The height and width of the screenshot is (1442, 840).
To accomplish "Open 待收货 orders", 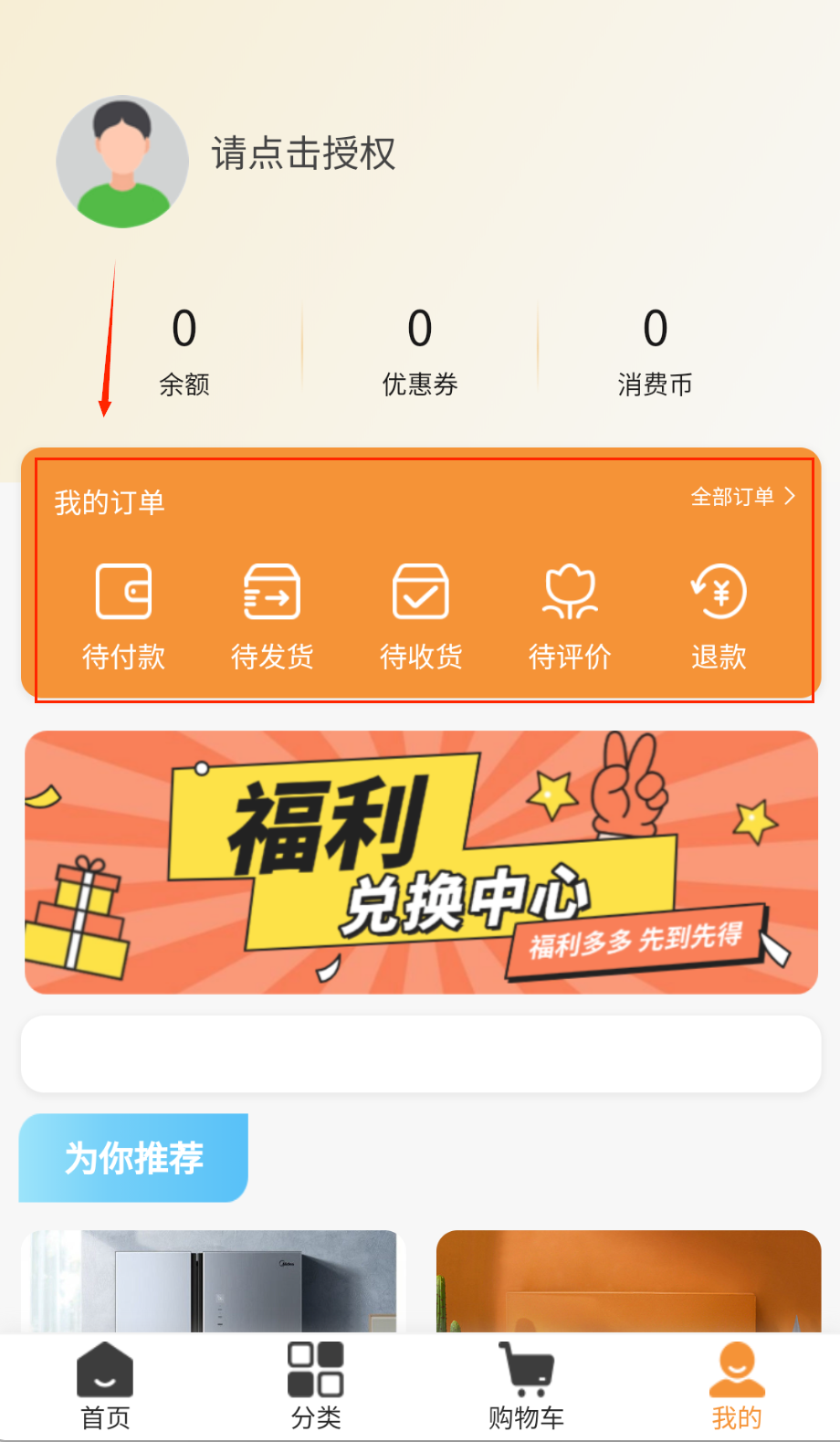I will tap(421, 615).
